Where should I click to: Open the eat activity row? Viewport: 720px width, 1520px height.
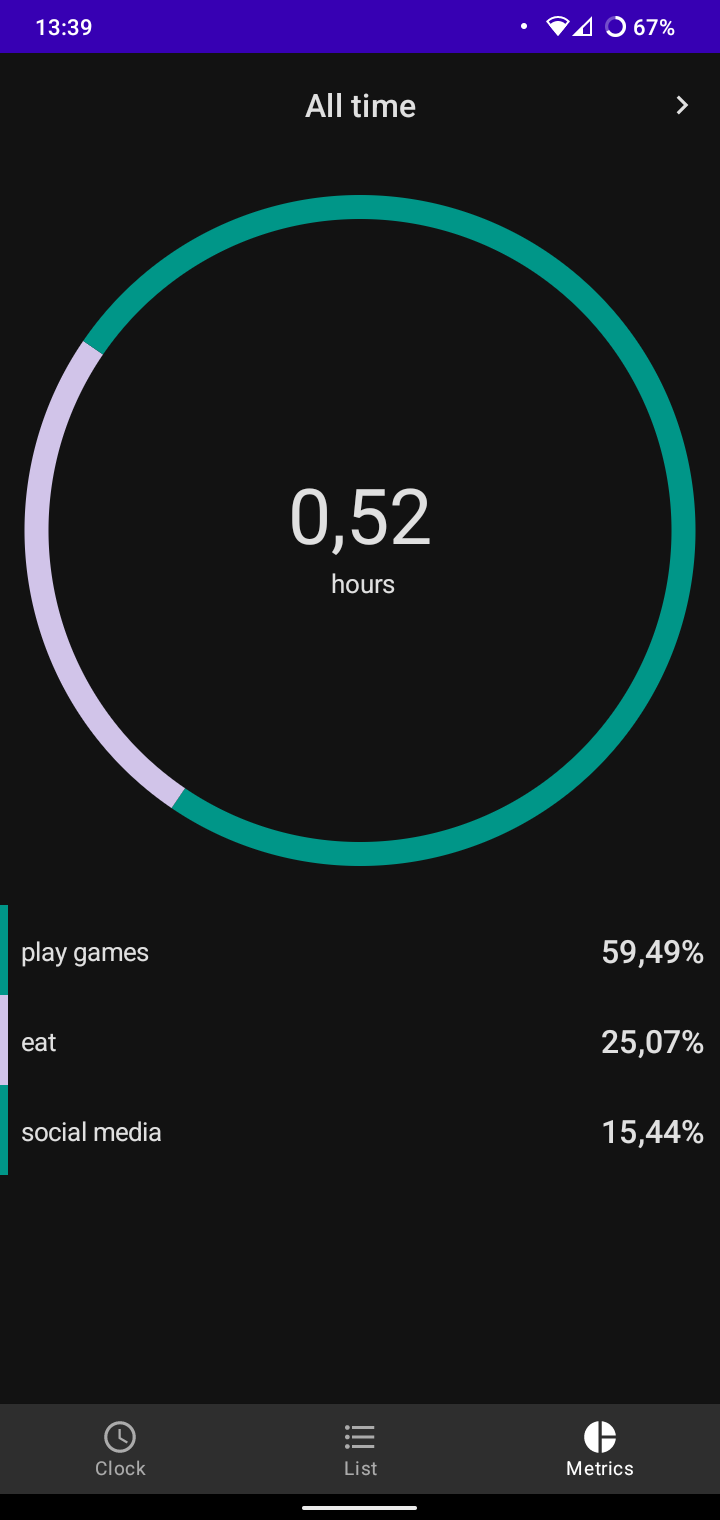(x=360, y=1041)
